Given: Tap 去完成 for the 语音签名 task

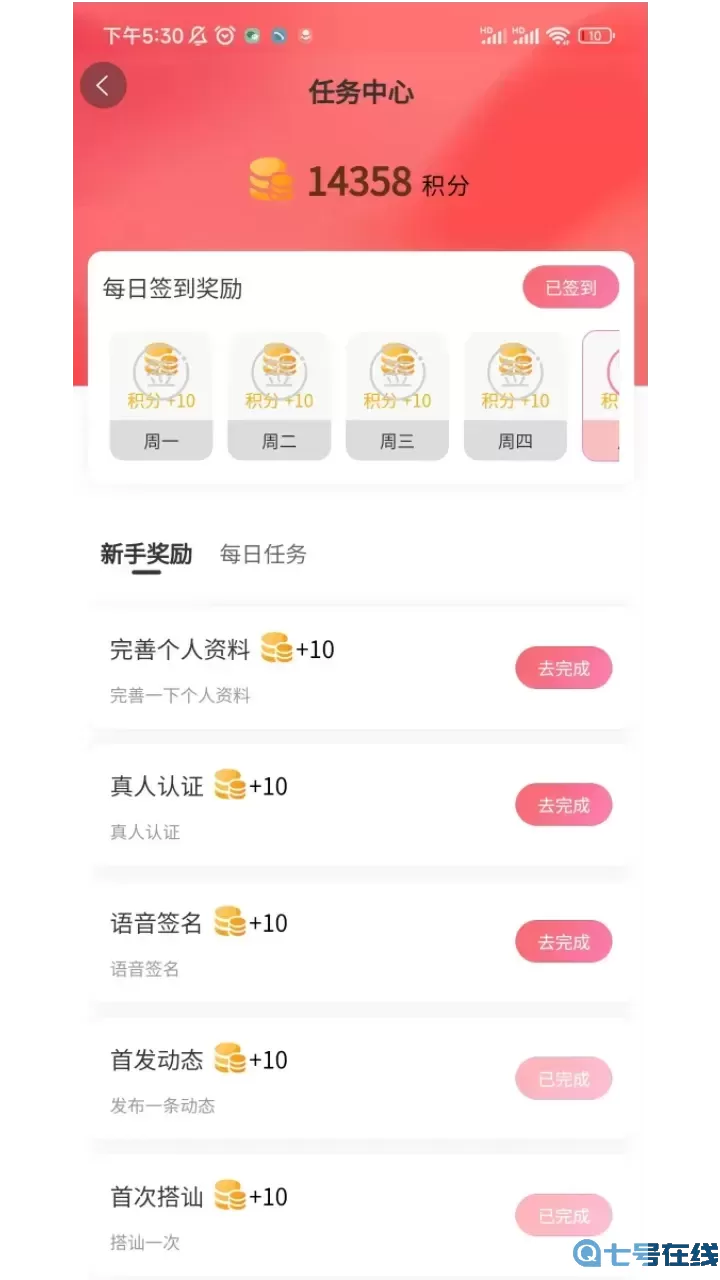Looking at the screenshot, I should coord(563,941).
